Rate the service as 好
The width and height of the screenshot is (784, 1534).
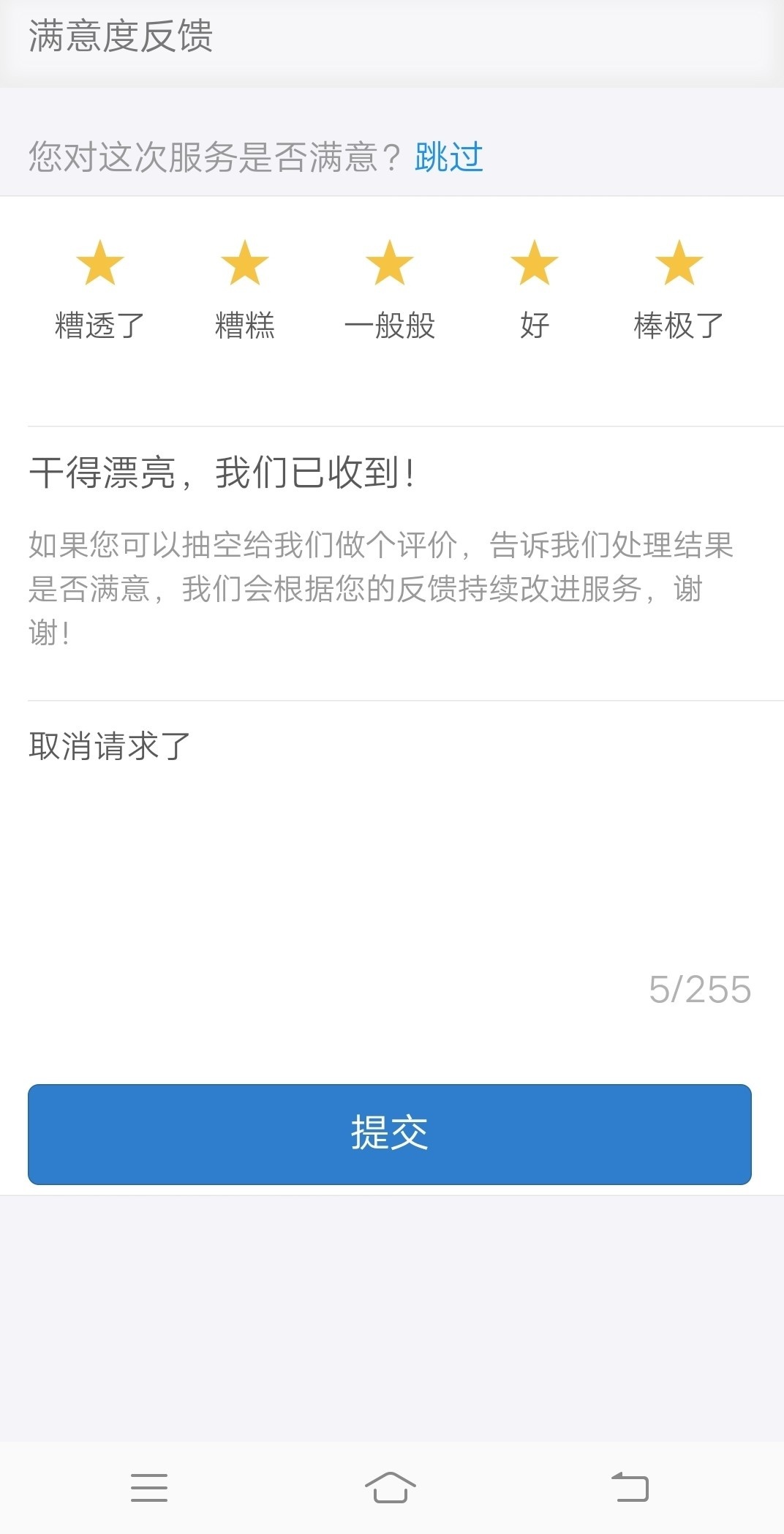click(535, 263)
